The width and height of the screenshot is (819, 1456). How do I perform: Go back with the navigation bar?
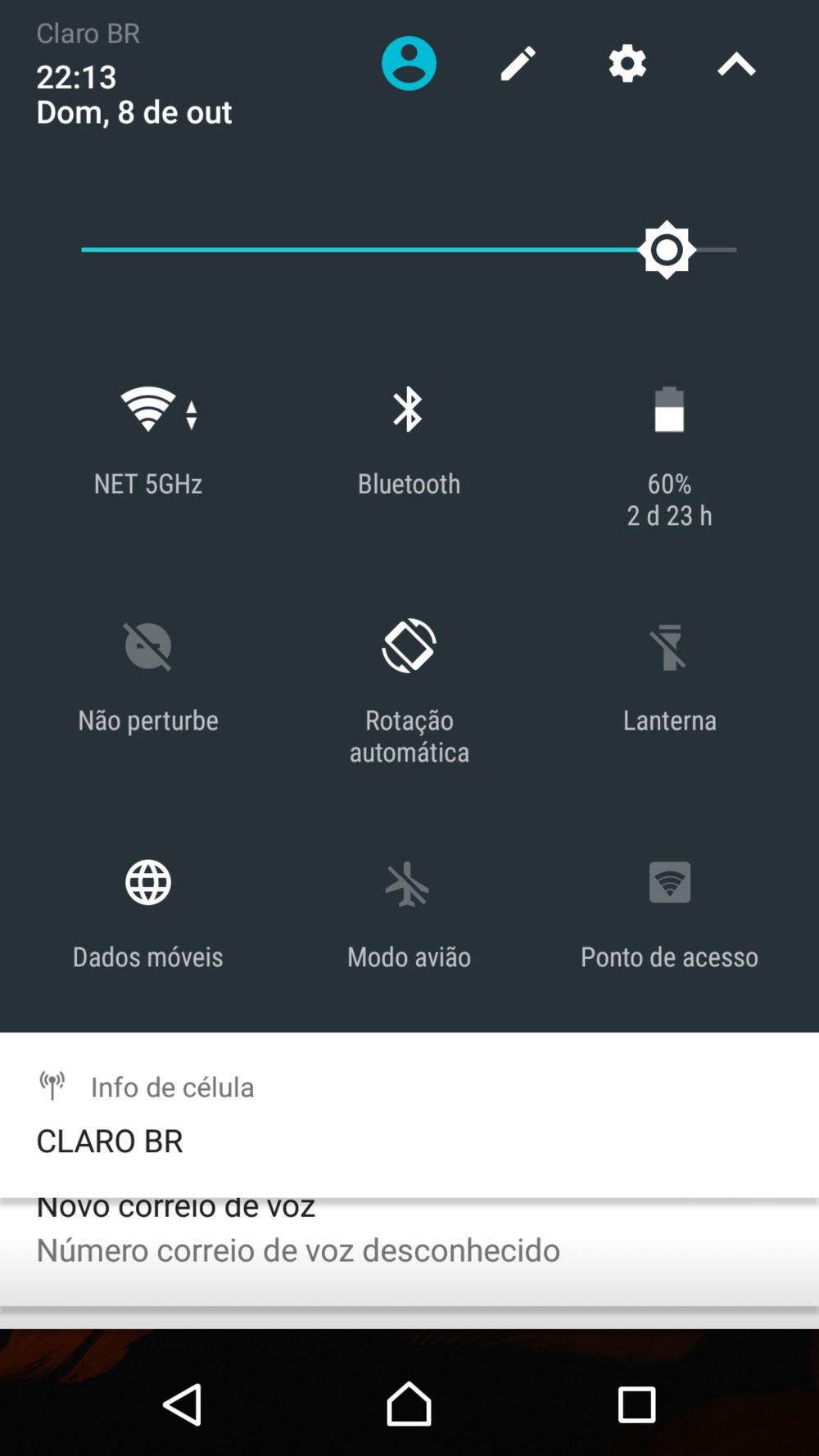point(183,1404)
